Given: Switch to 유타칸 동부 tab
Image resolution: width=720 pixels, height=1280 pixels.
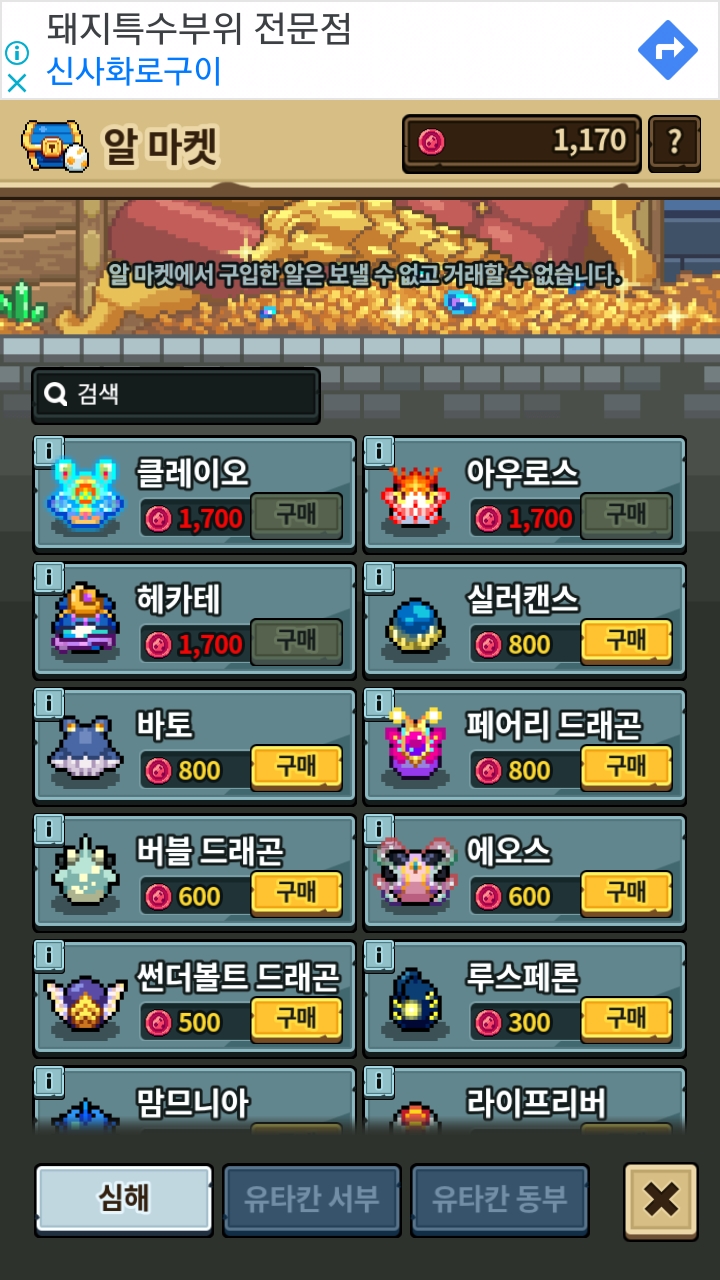Looking at the screenshot, I should coord(500,1199).
